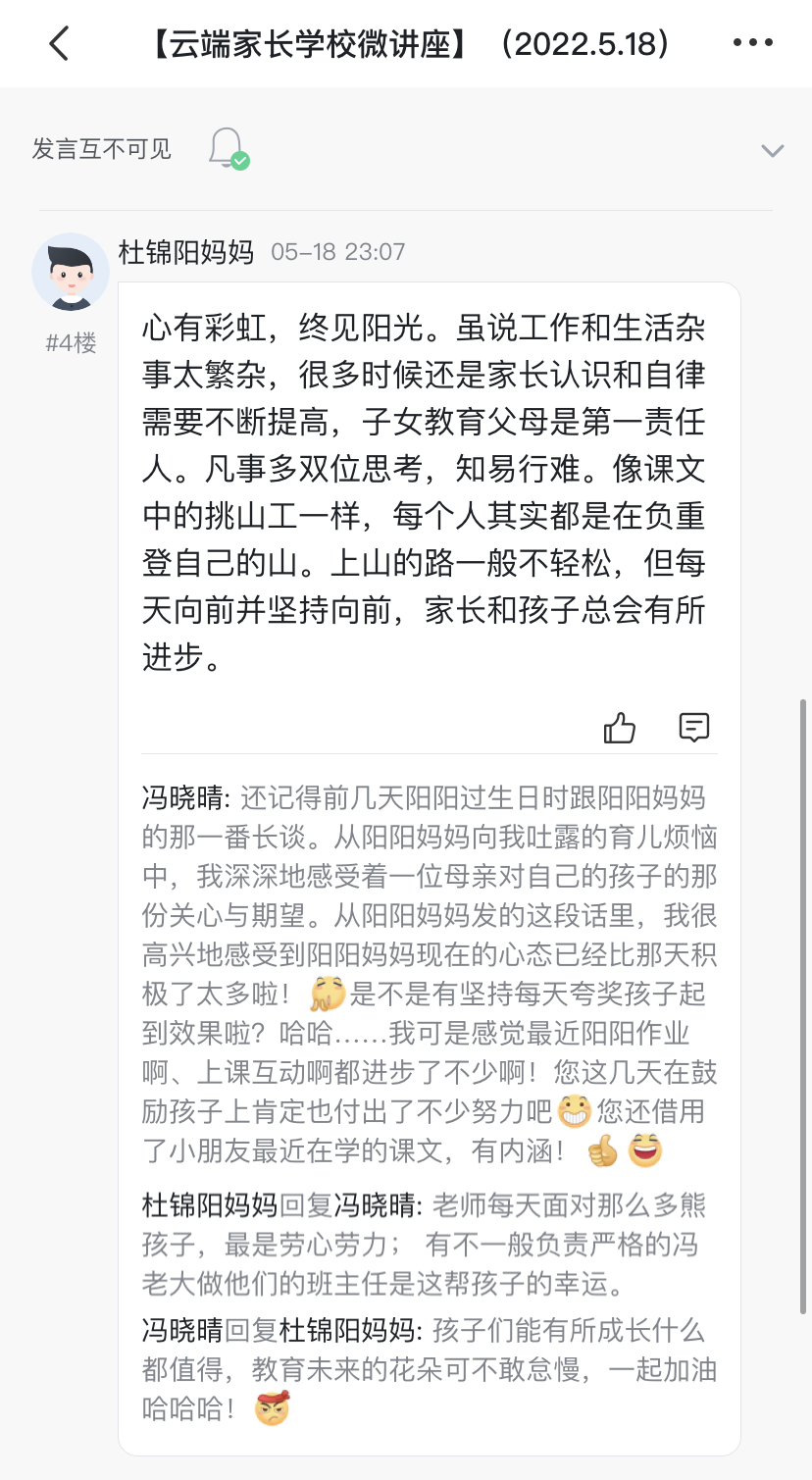The image size is (812, 1480).
Task: Tap 杜锦阳妈妈's avatar image
Action: point(70,272)
